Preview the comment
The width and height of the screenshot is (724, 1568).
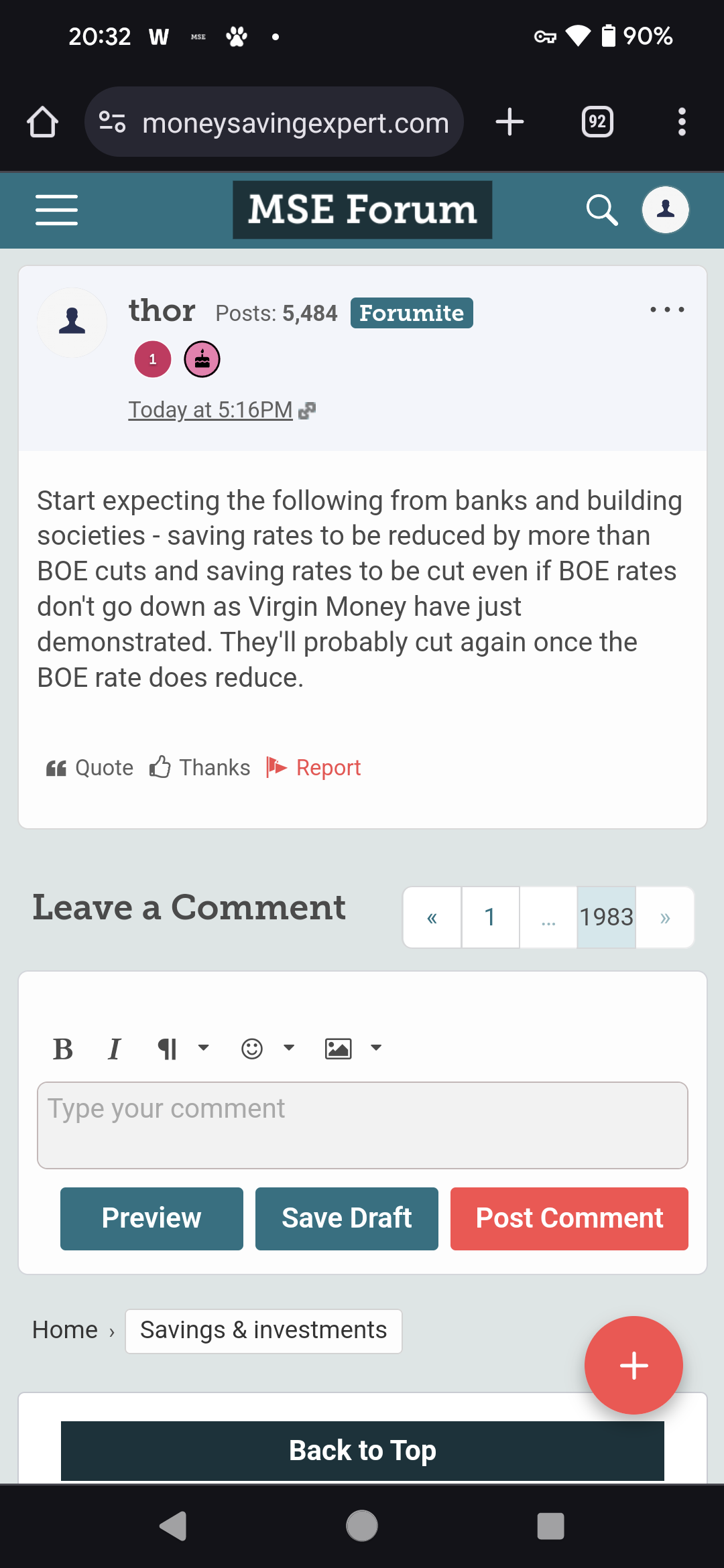[152, 1219]
